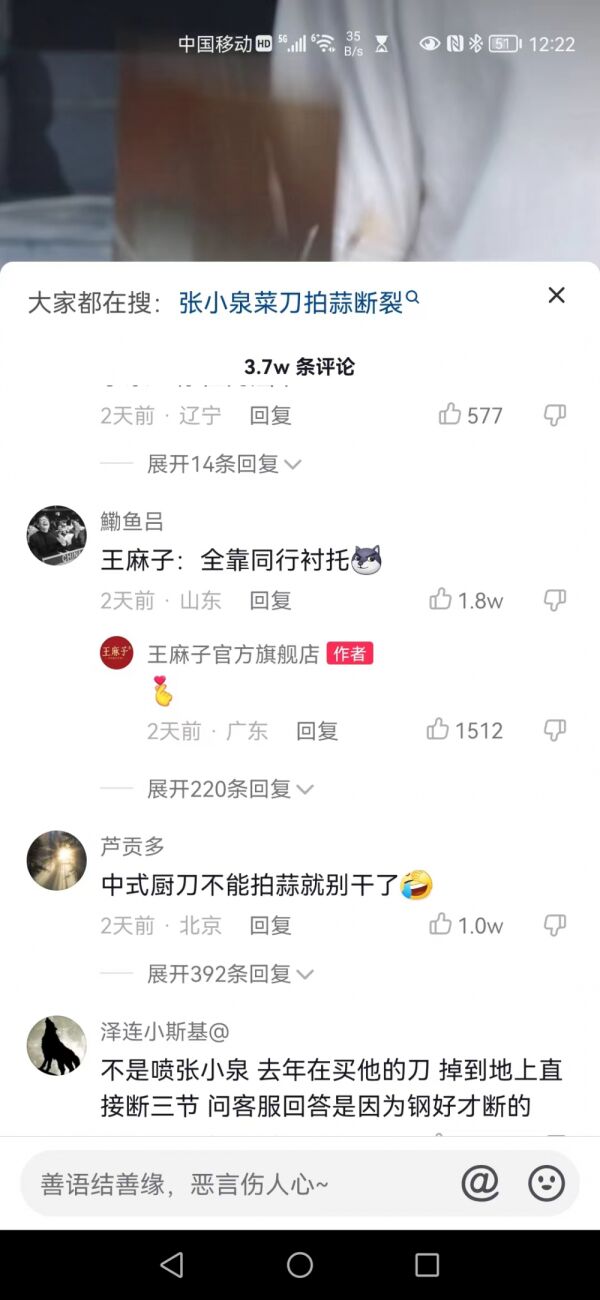The height and width of the screenshot is (1300, 600).
Task: Reply to 芦贡多's comment
Action: click(270, 925)
